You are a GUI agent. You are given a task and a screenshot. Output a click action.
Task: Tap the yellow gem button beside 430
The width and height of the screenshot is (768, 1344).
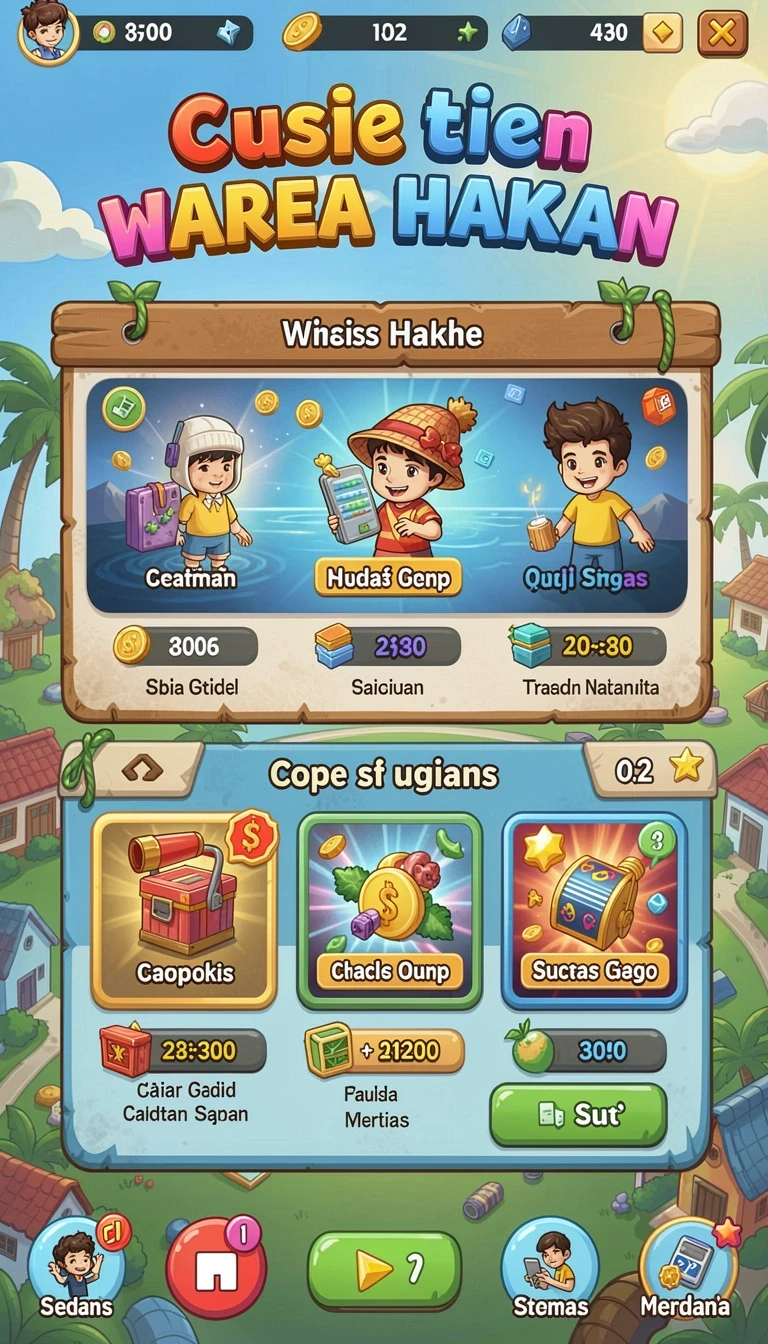pyautogui.click(x=662, y=33)
